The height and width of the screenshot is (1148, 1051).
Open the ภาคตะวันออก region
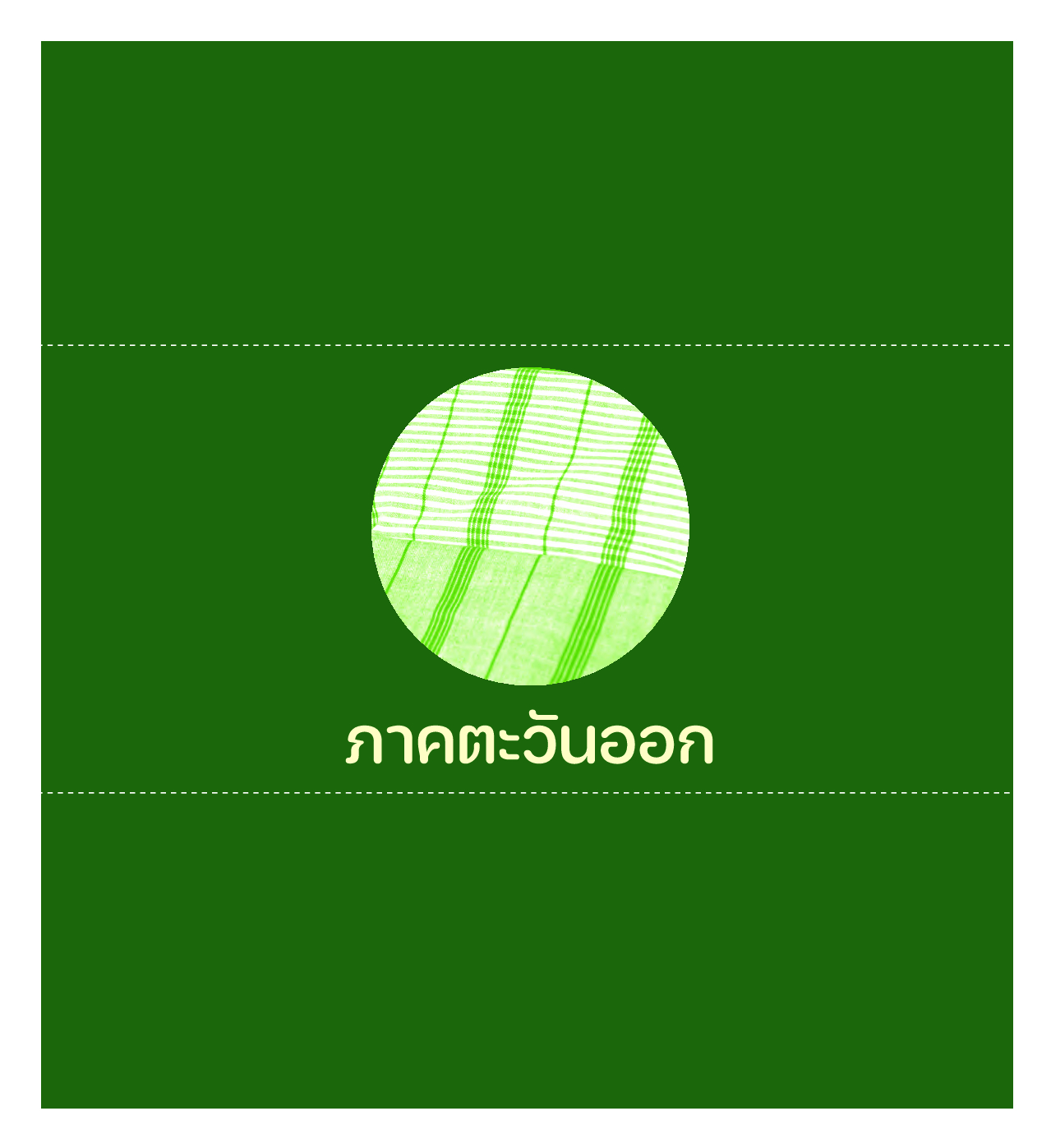pyautogui.click(x=530, y=744)
